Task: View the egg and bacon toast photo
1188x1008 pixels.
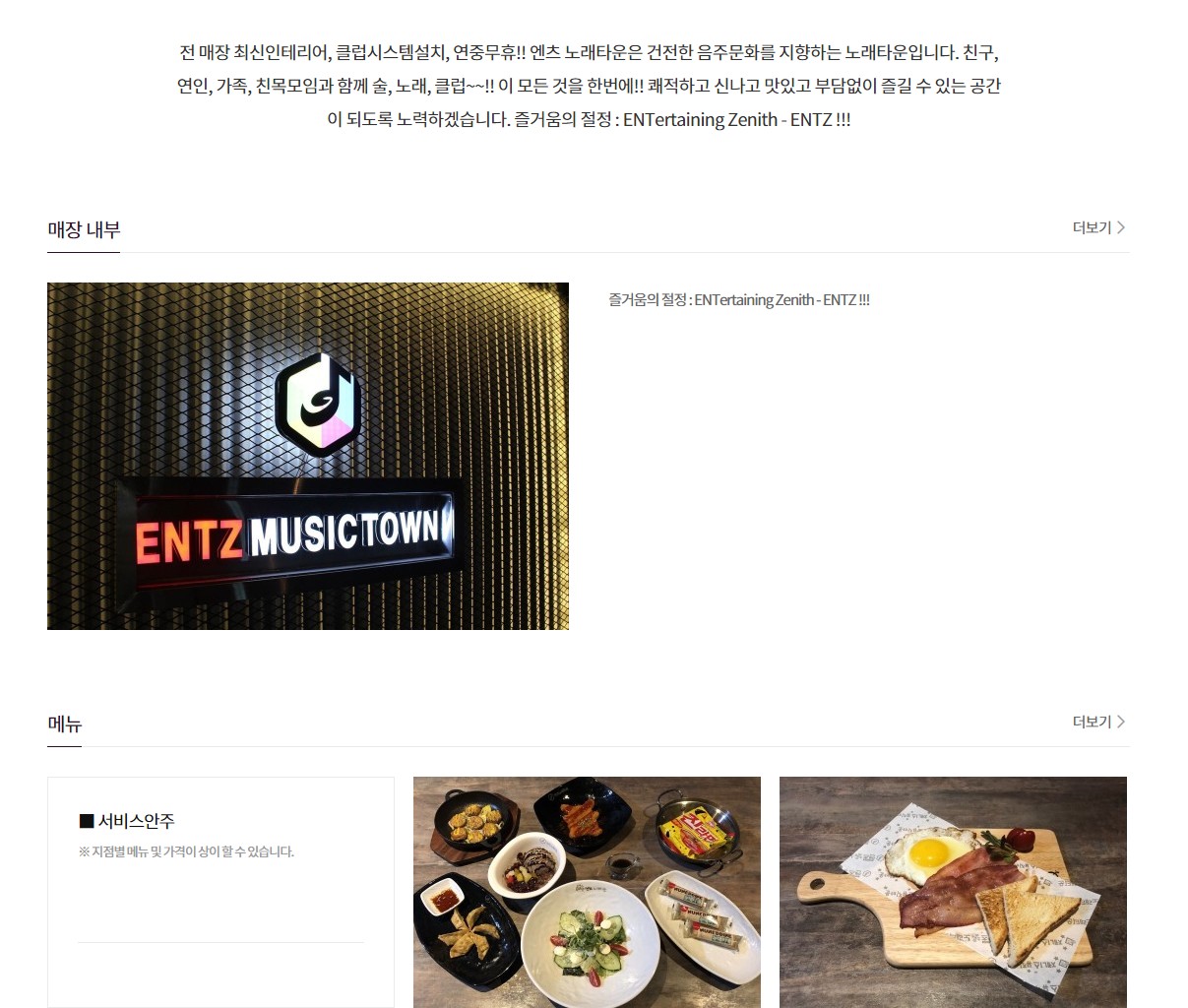Action: point(953,891)
